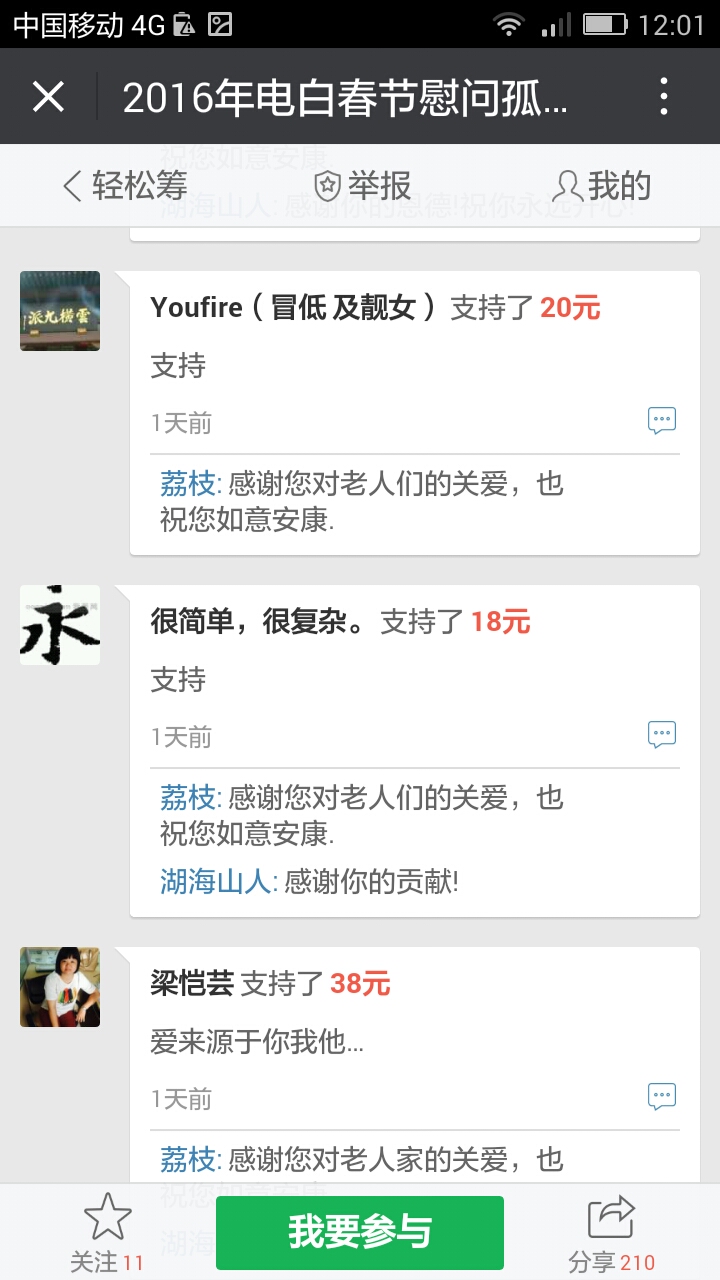Open 湖海山人's name thanking for the contribution
The height and width of the screenshot is (1280, 720).
click(x=215, y=881)
